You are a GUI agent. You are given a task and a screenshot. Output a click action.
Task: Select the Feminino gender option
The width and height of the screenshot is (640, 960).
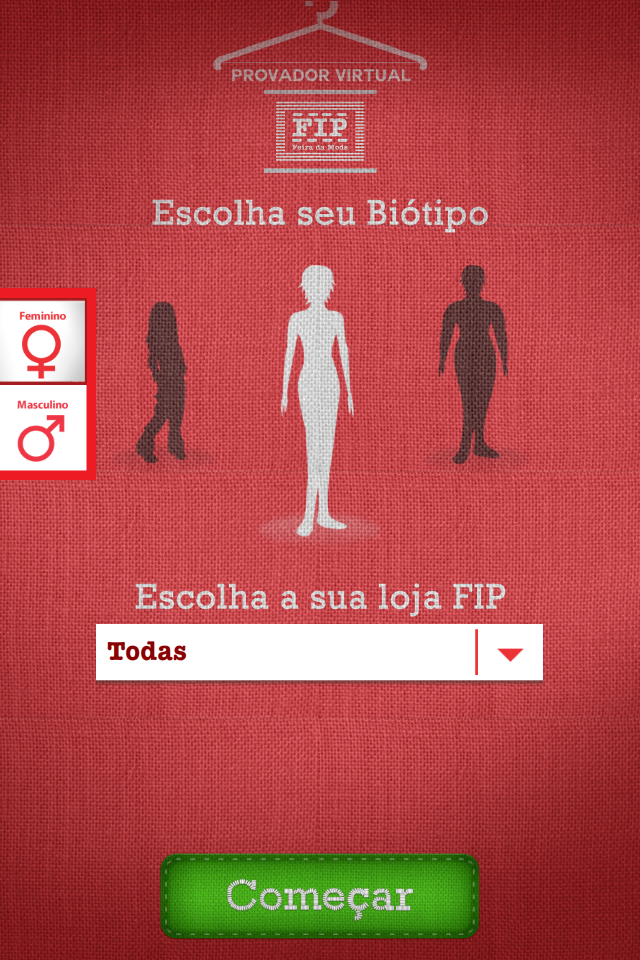42,341
